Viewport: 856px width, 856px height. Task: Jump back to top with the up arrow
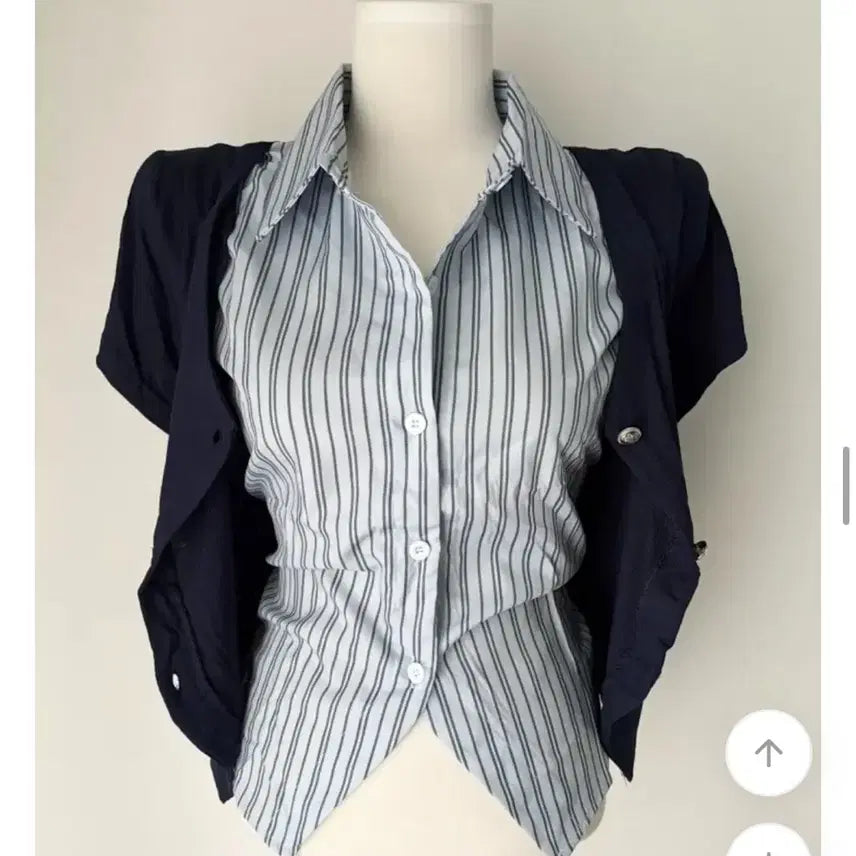(768, 753)
